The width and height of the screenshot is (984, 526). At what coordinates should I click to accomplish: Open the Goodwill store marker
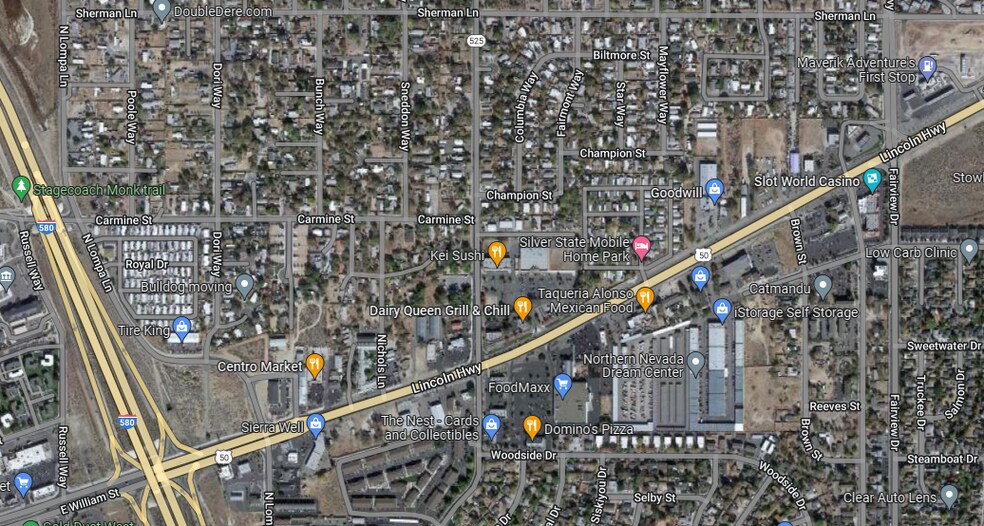(x=713, y=188)
